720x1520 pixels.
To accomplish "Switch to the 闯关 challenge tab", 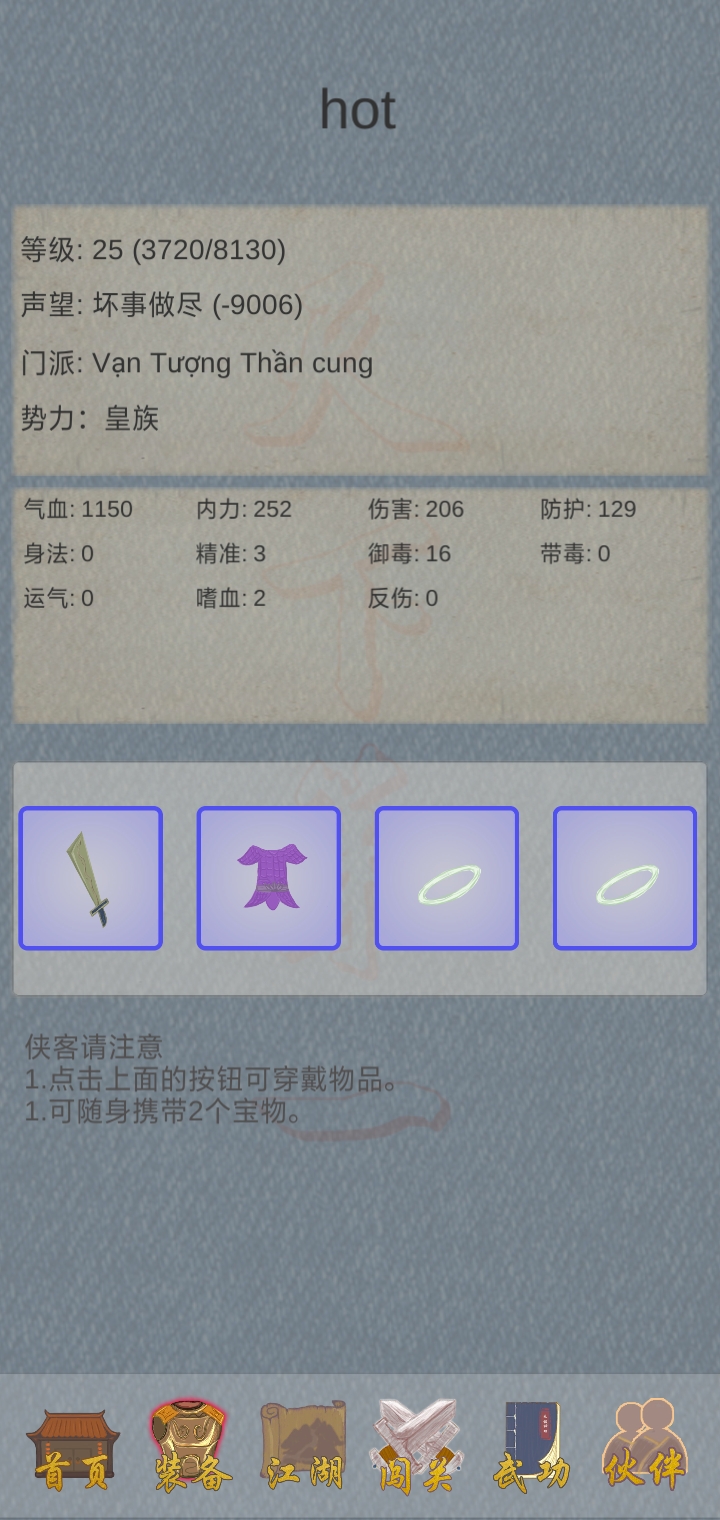I will 415,1447.
